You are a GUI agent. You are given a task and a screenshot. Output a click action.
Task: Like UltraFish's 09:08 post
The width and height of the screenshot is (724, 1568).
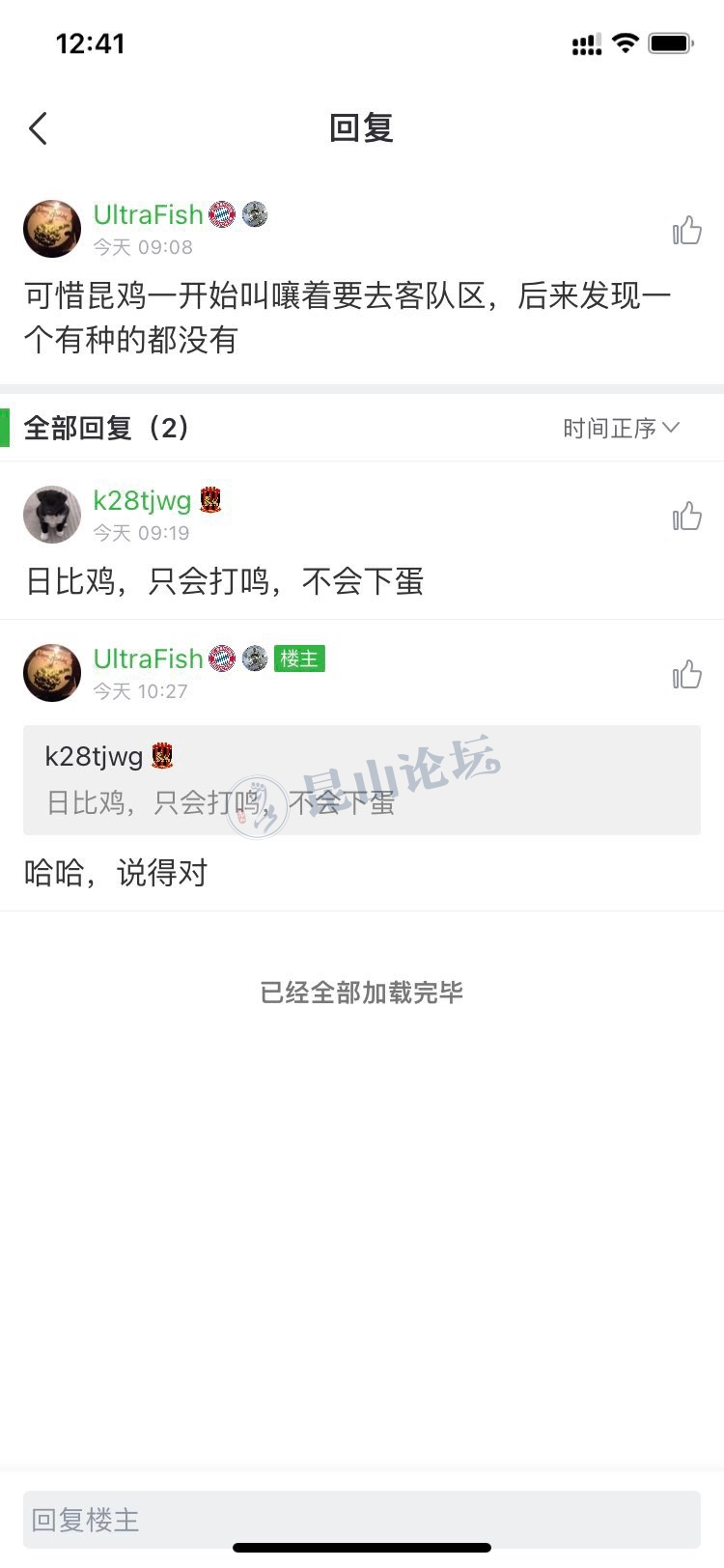coord(686,231)
